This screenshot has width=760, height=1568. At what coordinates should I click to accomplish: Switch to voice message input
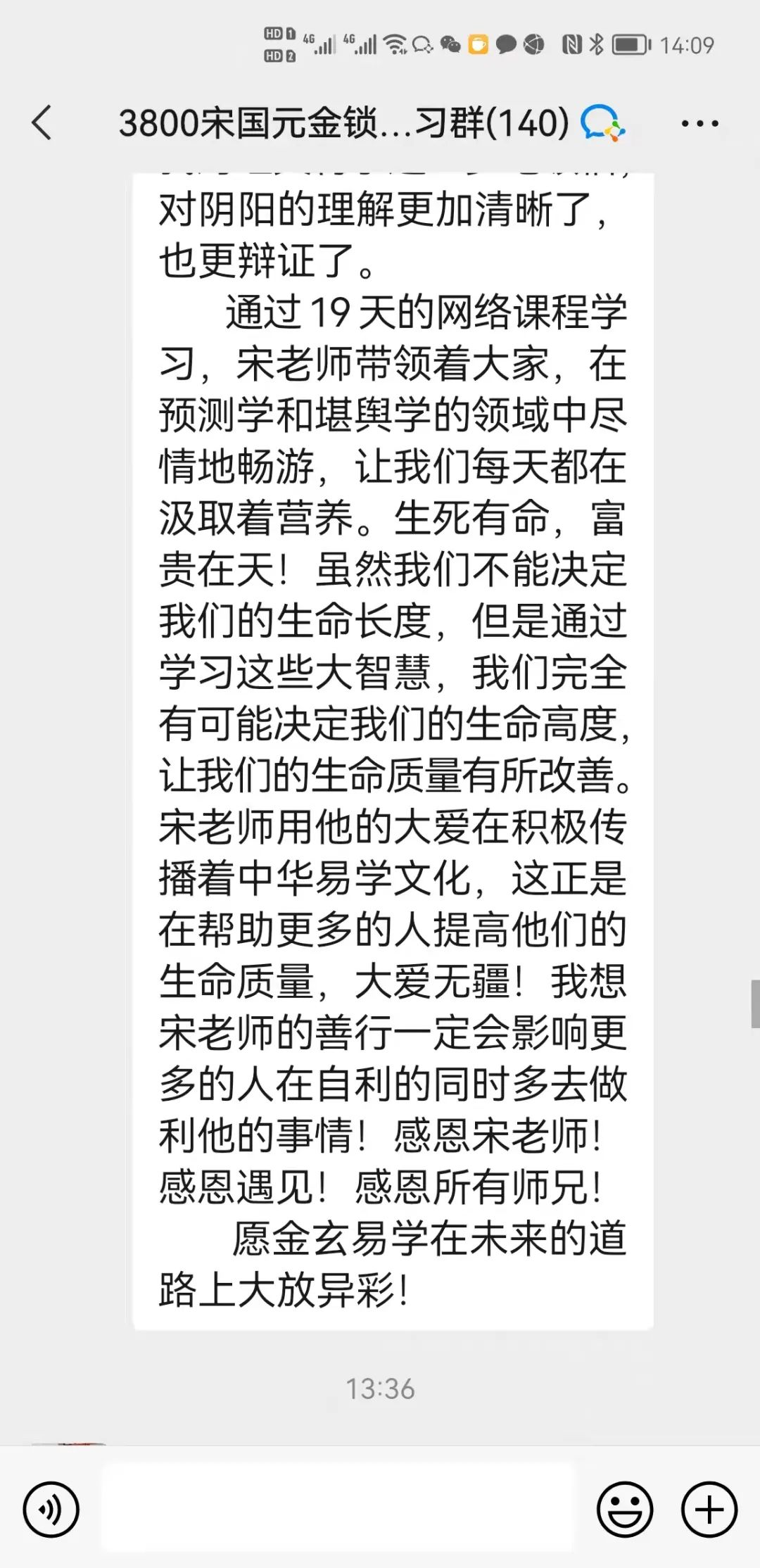(x=51, y=1510)
